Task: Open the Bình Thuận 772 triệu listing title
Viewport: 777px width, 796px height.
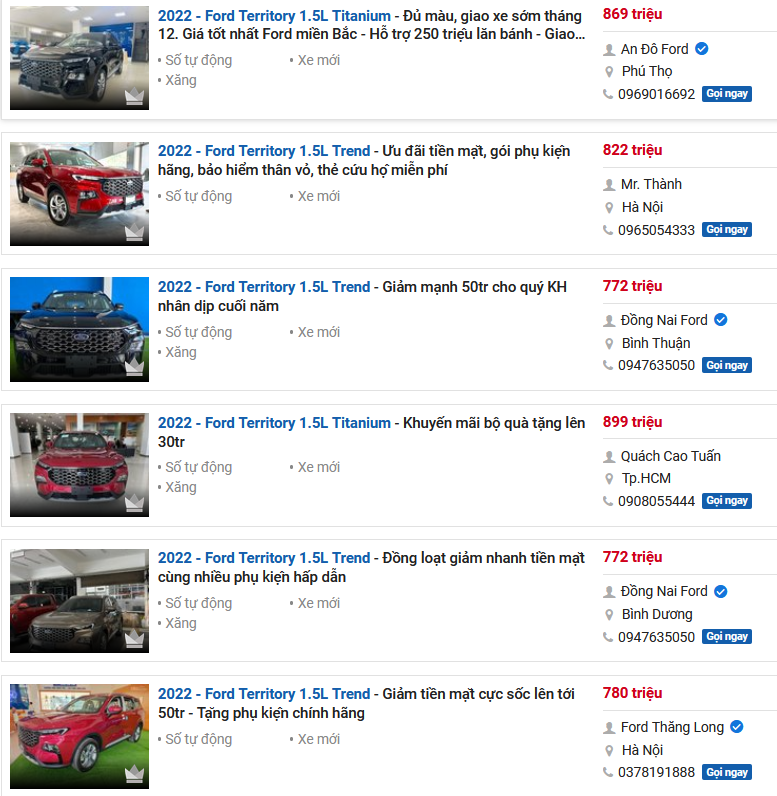Action: [264, 287]
